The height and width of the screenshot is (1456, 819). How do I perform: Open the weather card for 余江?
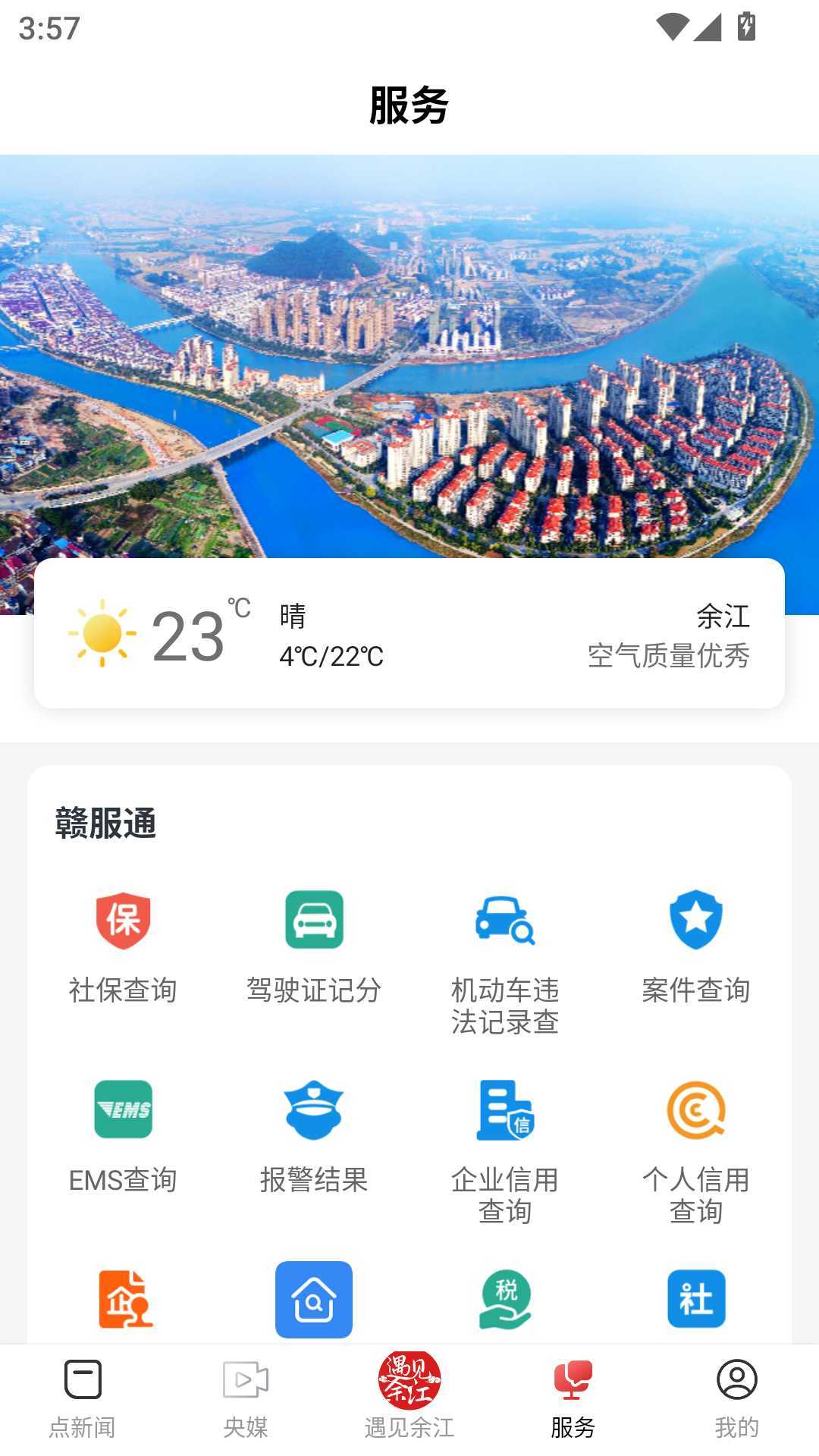(x=409, y=637)
